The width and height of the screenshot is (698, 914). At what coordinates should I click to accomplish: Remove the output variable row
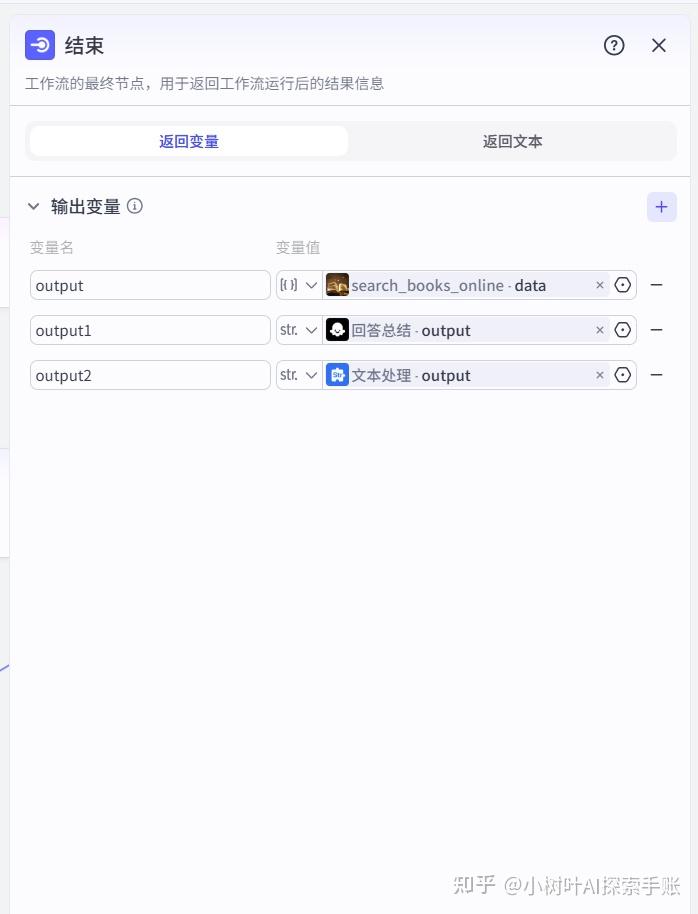657,285
